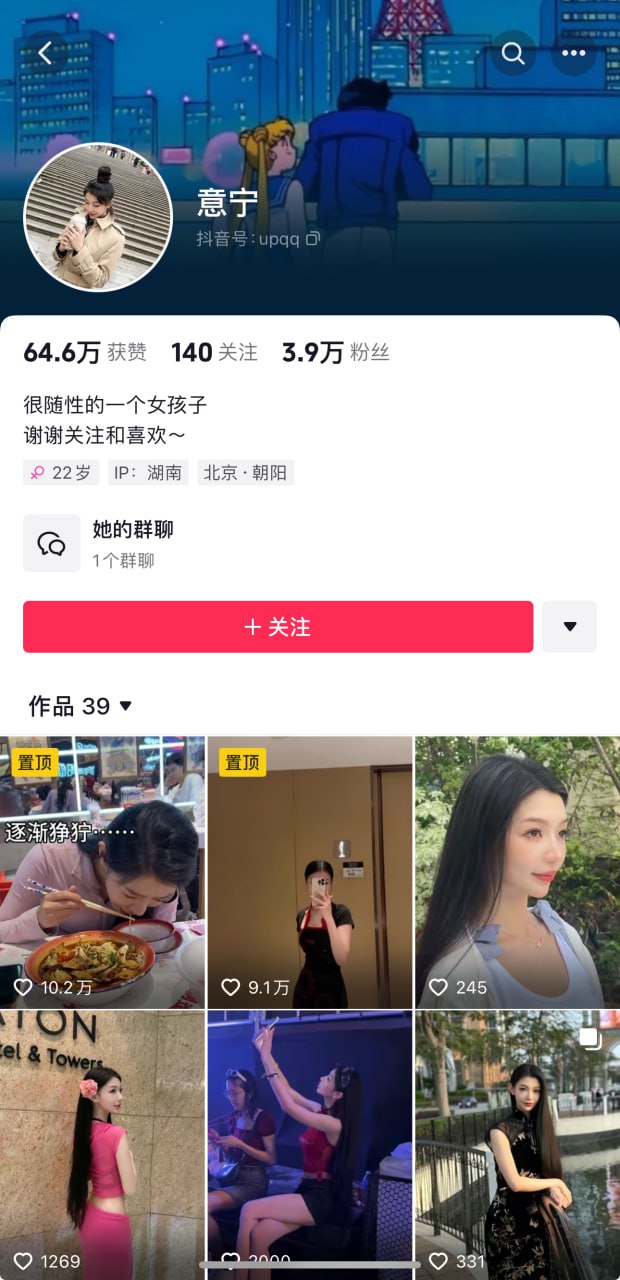The height and width of the screenshot is (1280, 620).
Task: View the profile avatar photo
Action: pyautogui.click(x=98, y=216)
